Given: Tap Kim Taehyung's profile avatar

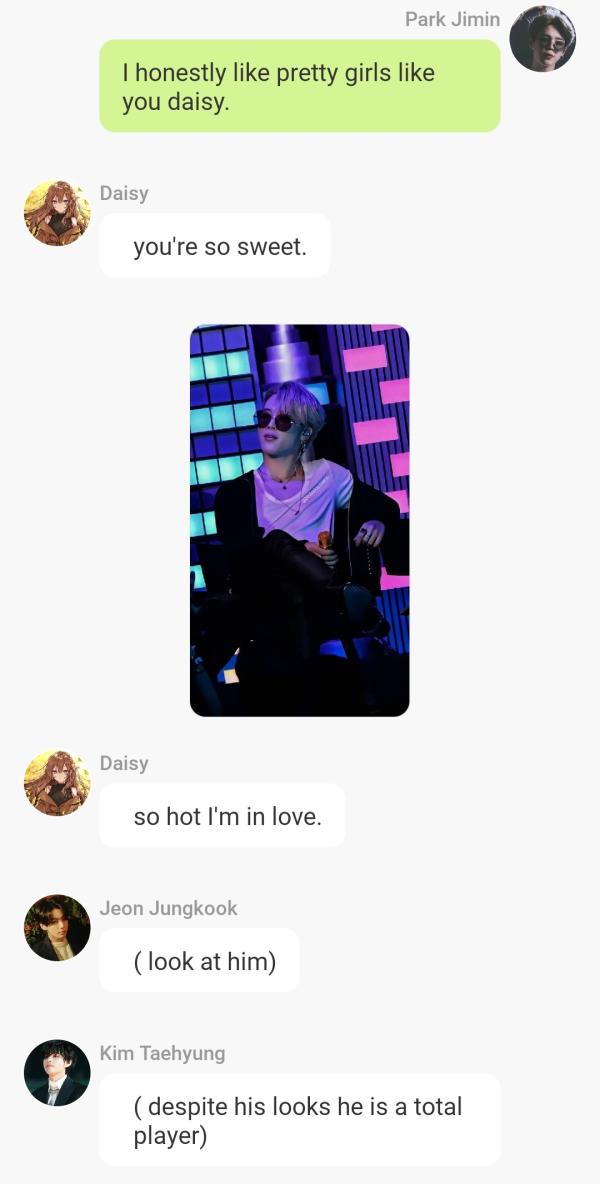Looking at the screenshot, I should coord(57,1073).
